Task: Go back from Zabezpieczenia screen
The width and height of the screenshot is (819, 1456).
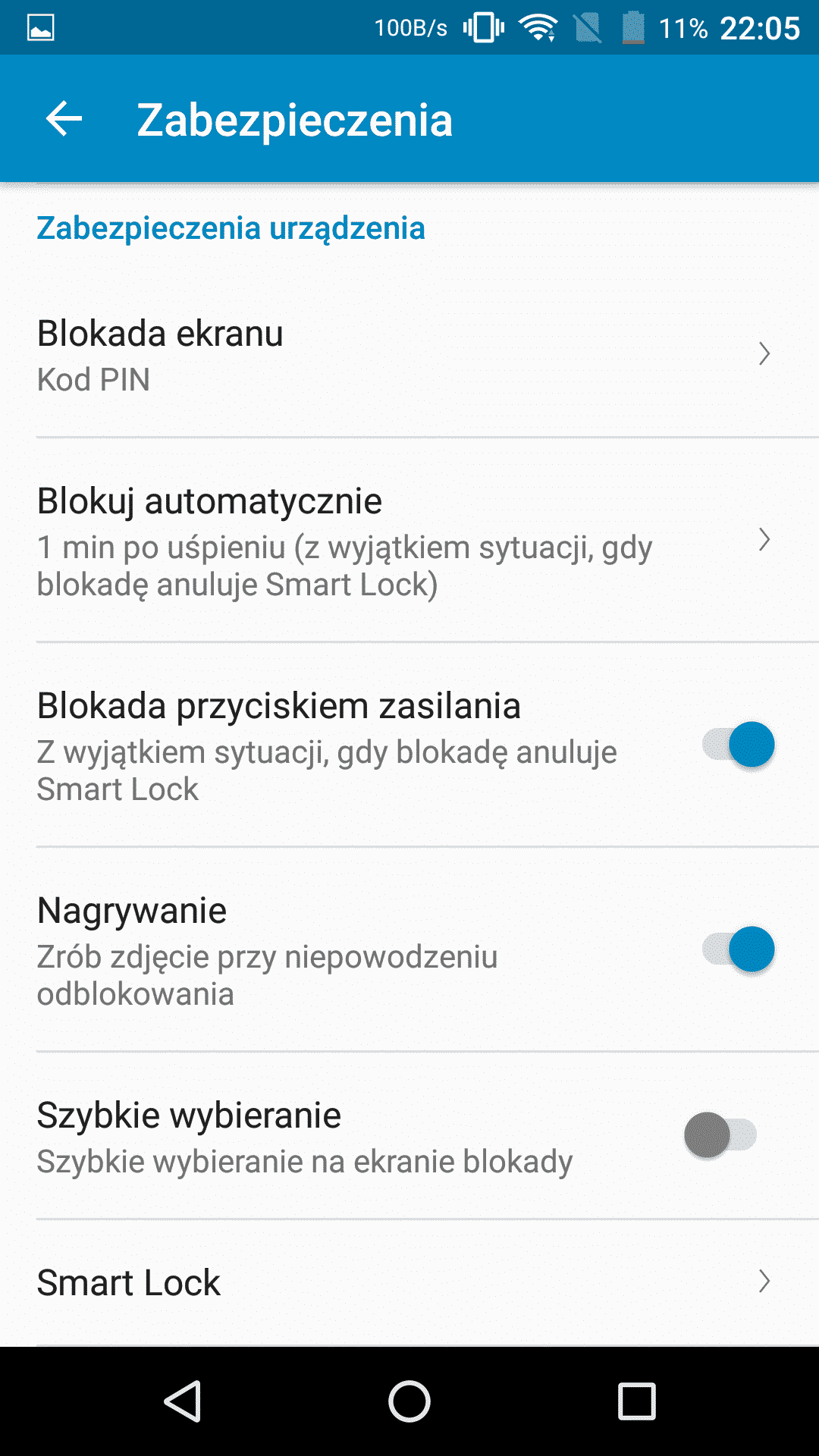Action: (64, 119)
